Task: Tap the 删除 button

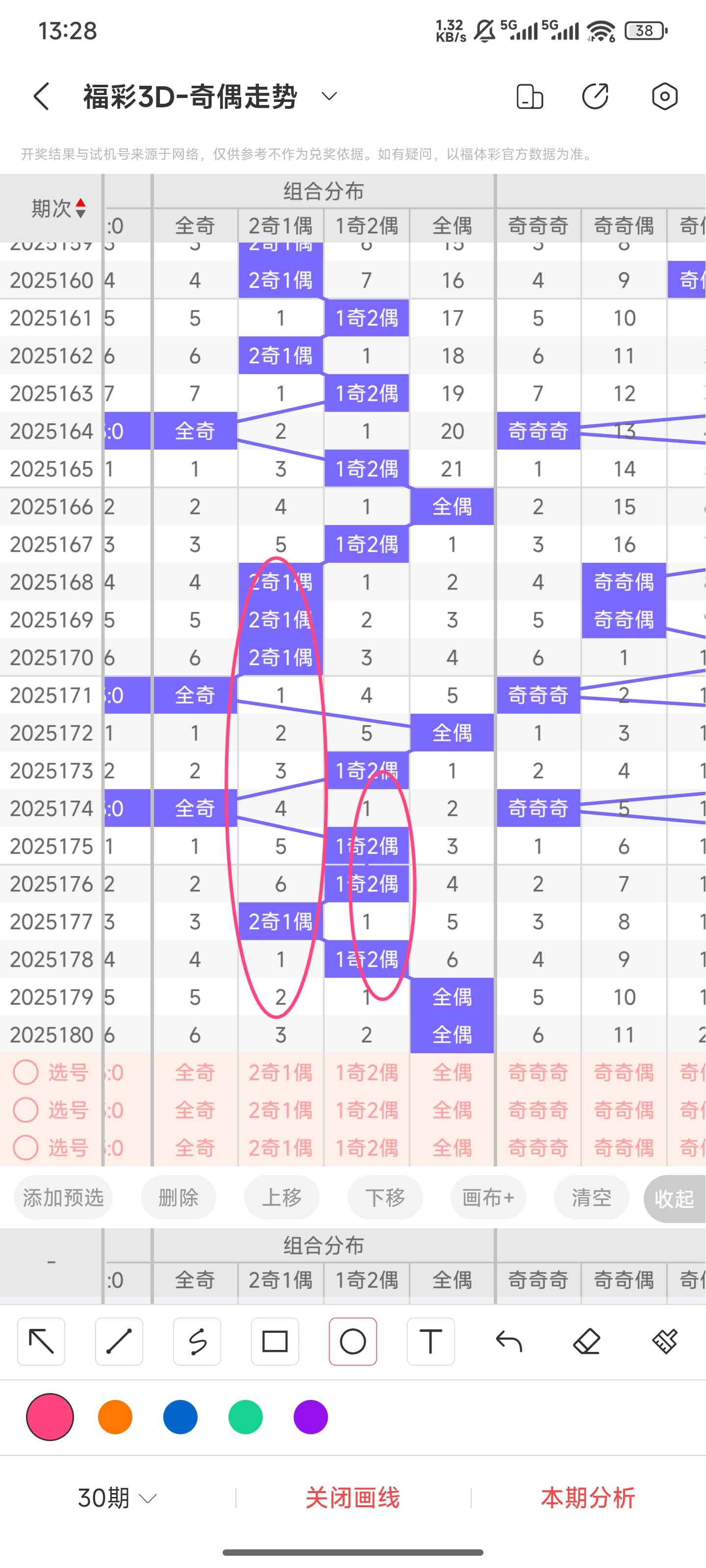Action: click(x=178, y=1198)
